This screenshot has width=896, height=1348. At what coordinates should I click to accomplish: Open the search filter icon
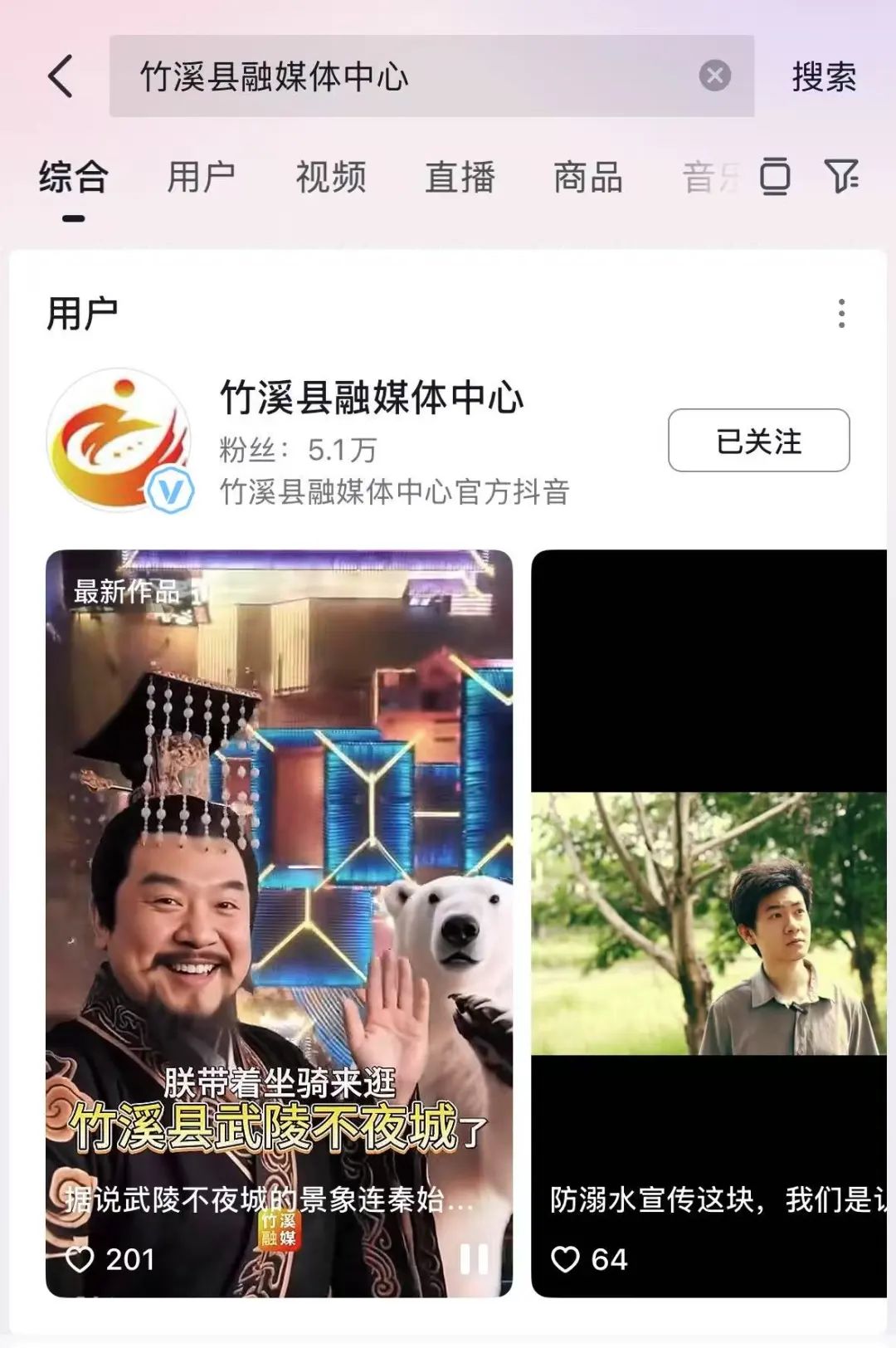[x=841, y=176]
